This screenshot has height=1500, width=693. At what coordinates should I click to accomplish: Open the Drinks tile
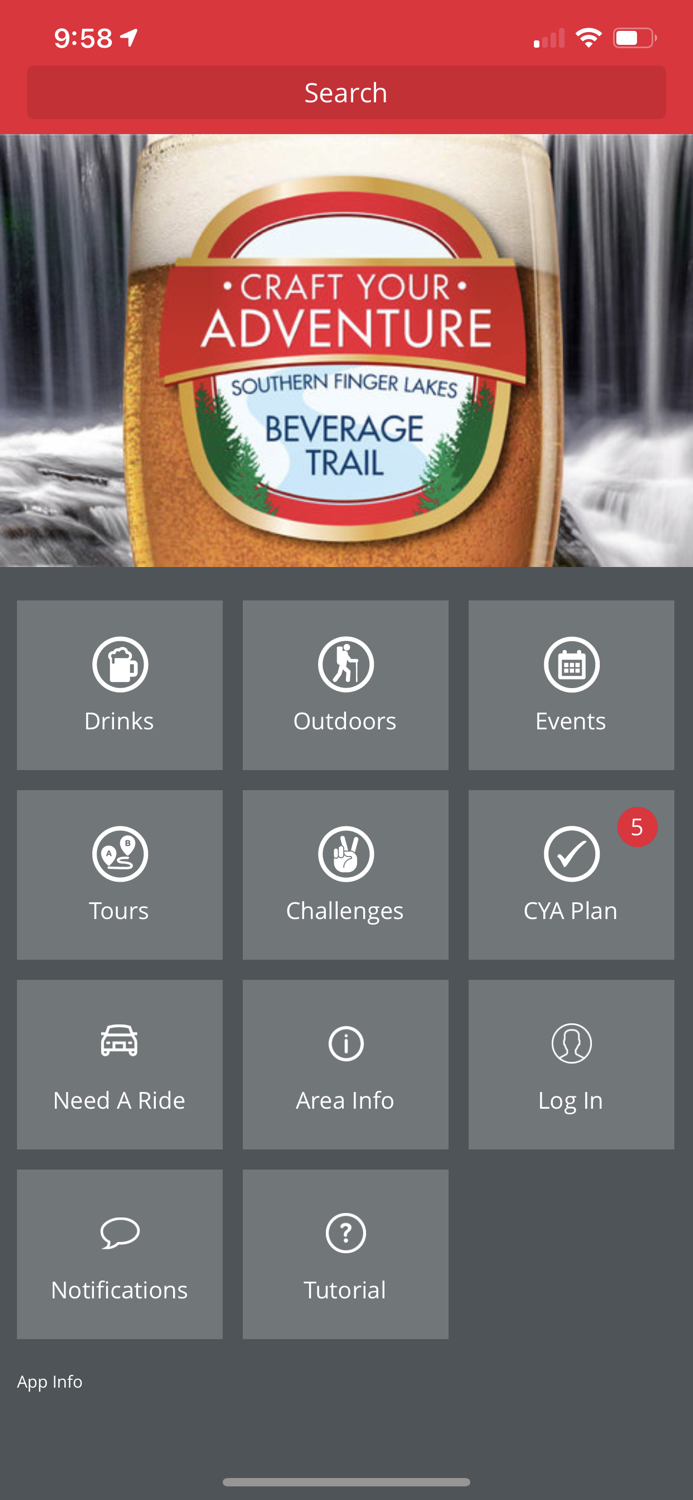[120, 685]
